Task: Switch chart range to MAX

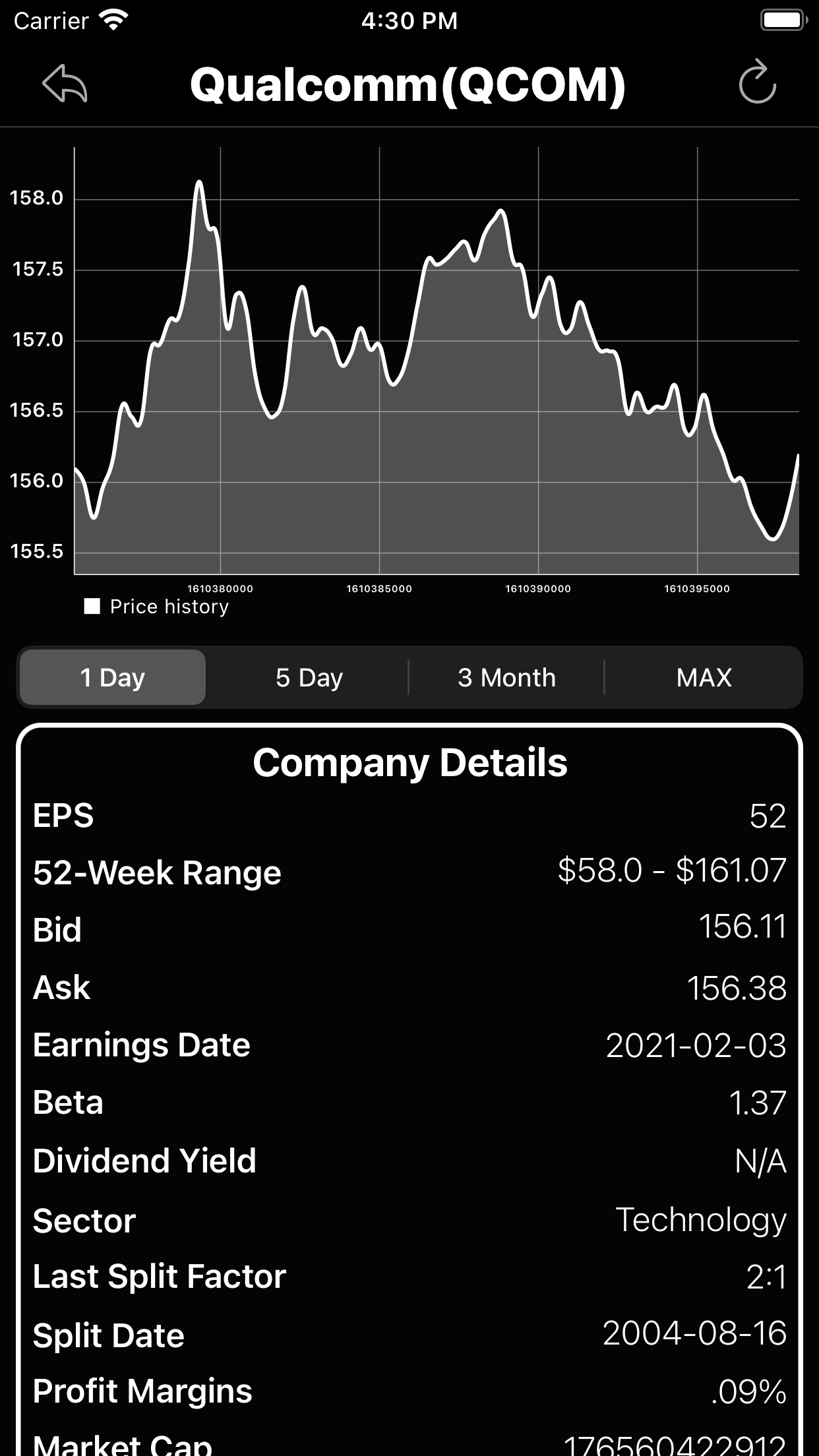Action: coord(704,677)
